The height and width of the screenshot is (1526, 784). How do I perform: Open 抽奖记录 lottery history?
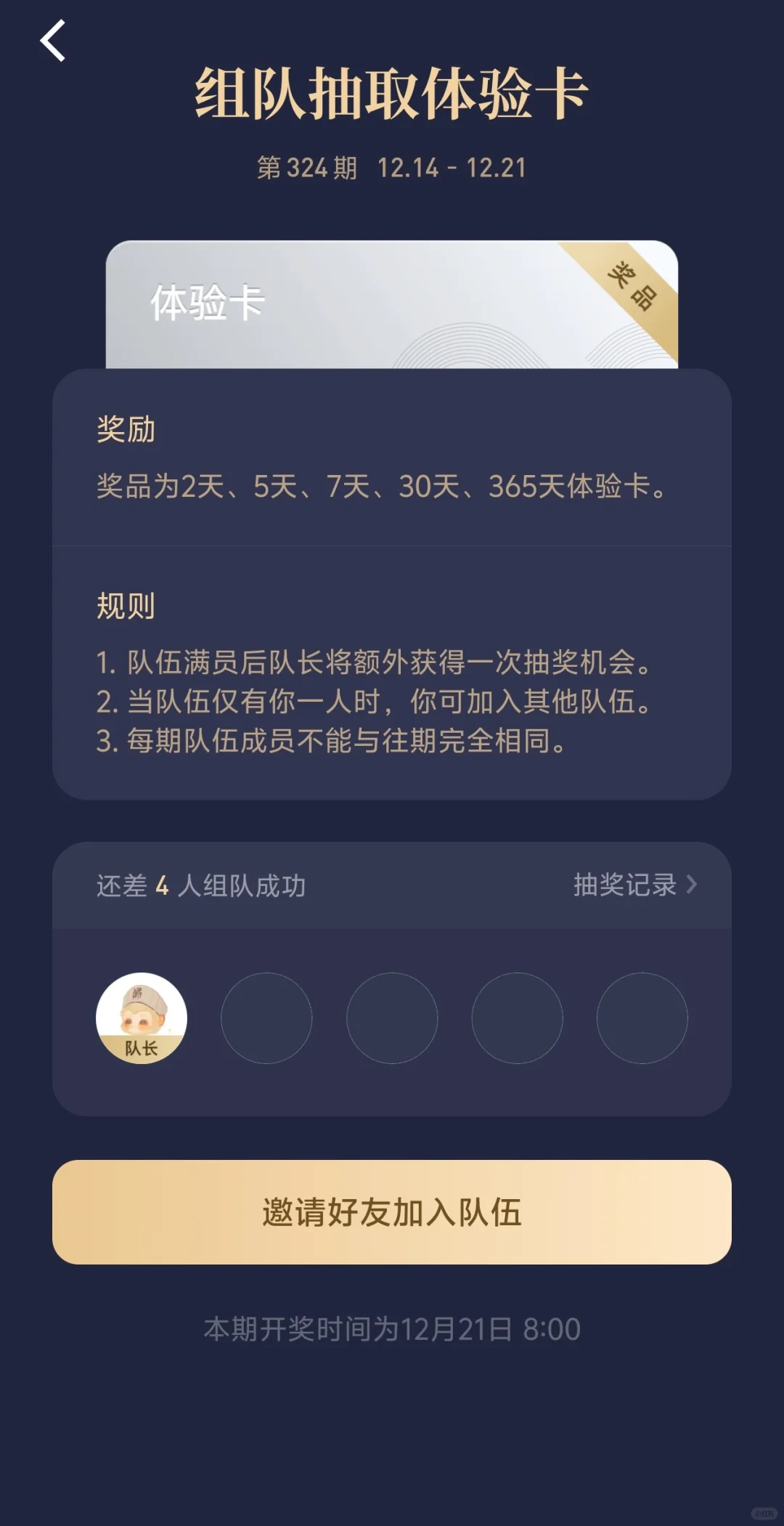[x=634, y=885]
